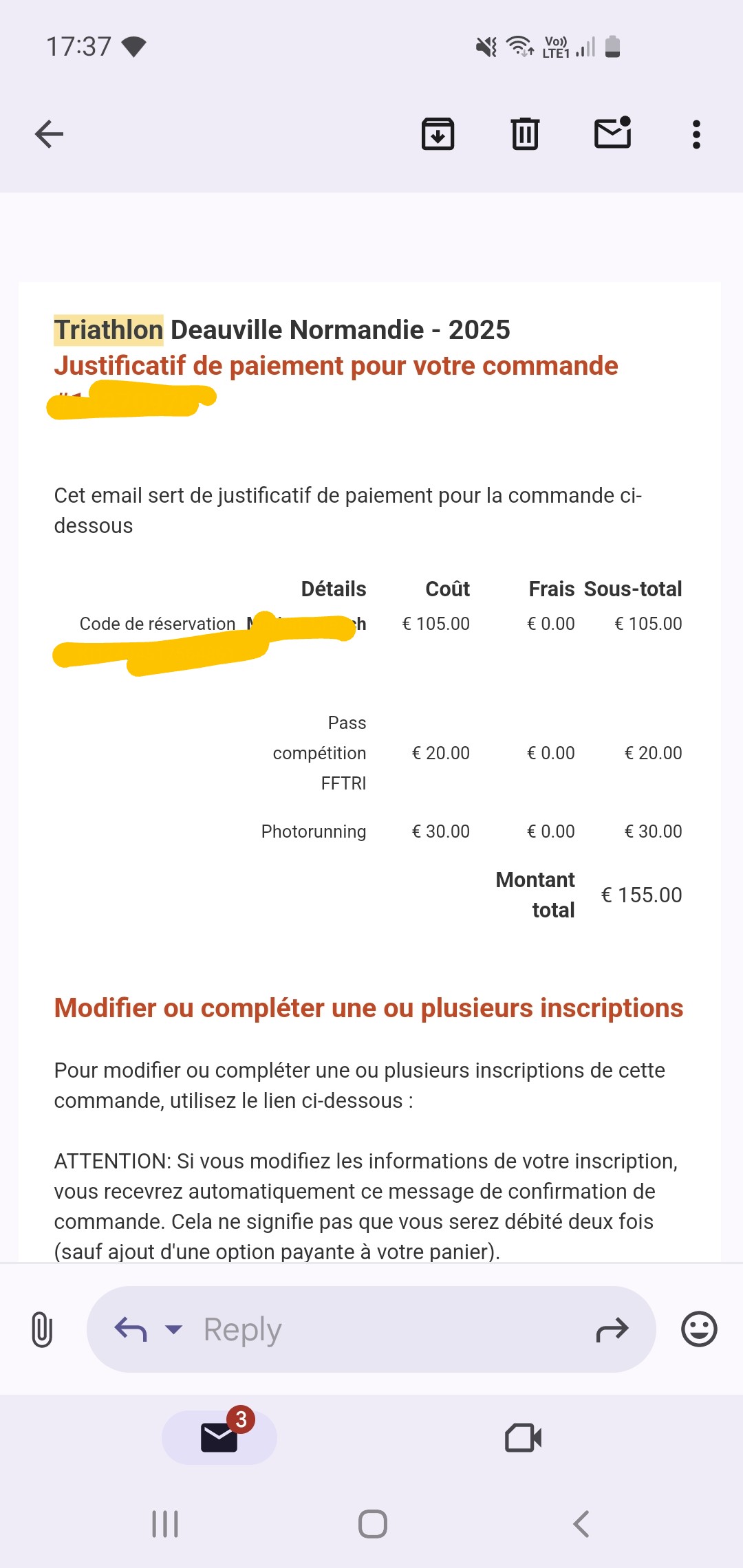Switch to the Mail tab

[219, 1437]
